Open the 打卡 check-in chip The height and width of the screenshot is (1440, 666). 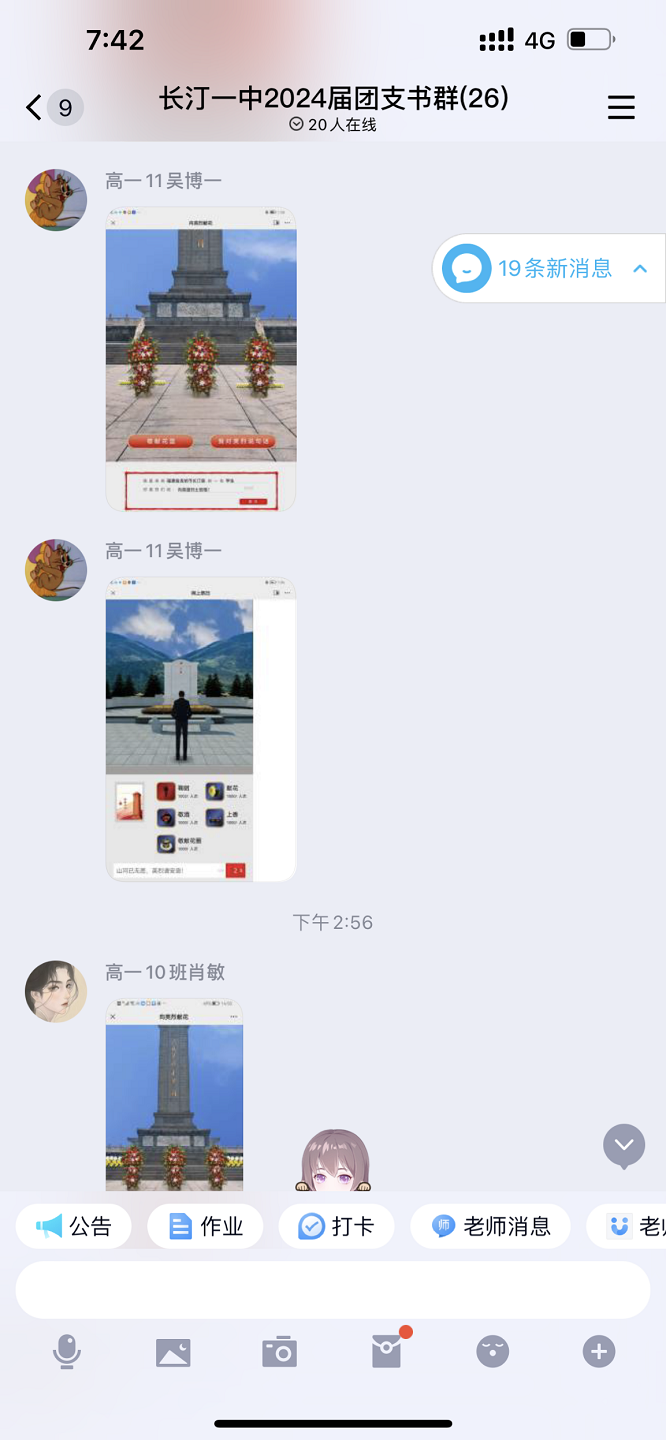pos(337,1226)
